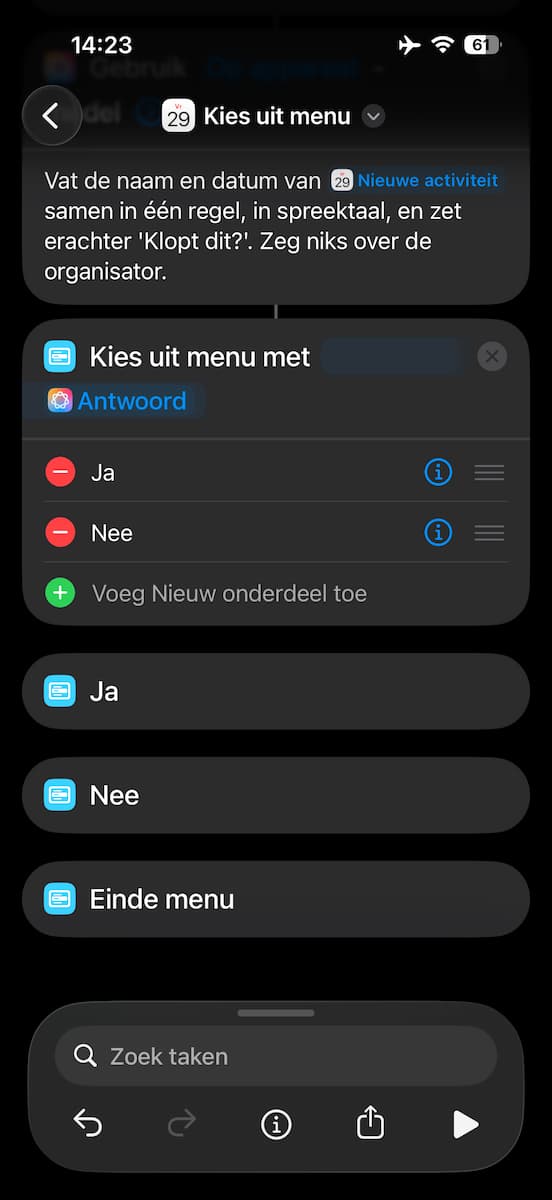552x1200 pixels.
Task: Undo the last change
Action: [x=88, y=1124]
